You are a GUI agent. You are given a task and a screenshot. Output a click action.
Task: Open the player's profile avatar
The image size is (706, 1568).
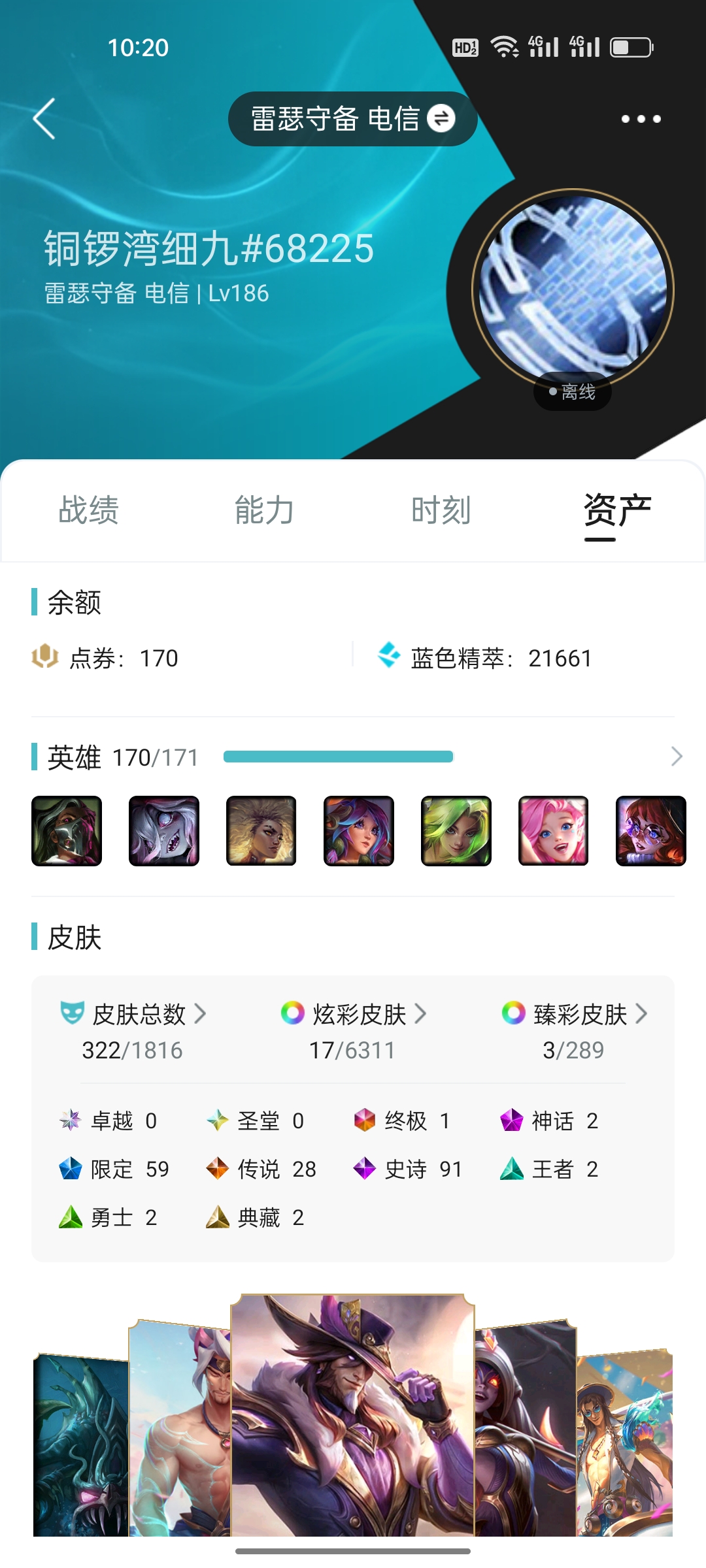(x=573, y=289)
